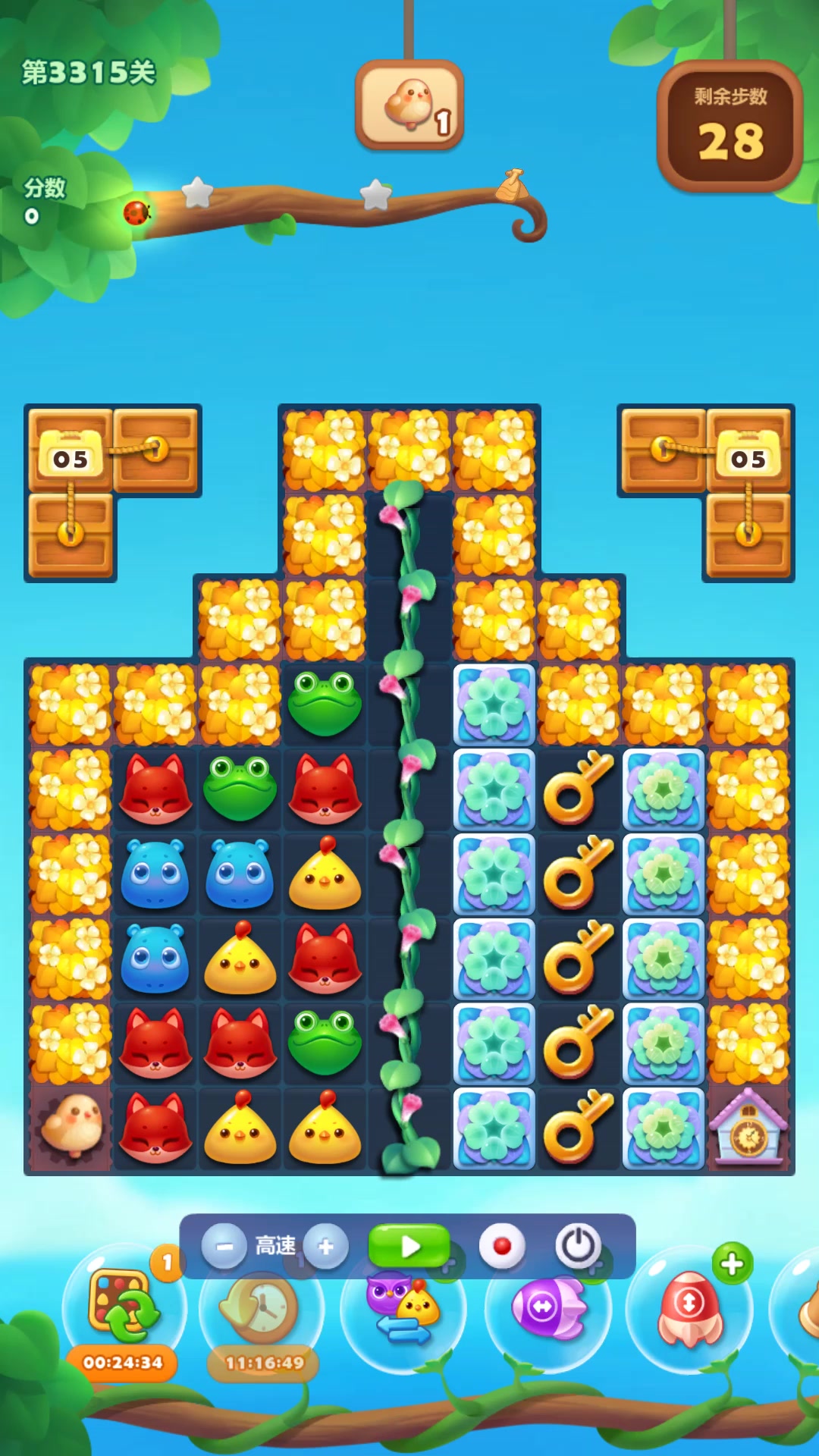Start playback with the green play button
The image size is (819, 1456).
pos(409,1246)
